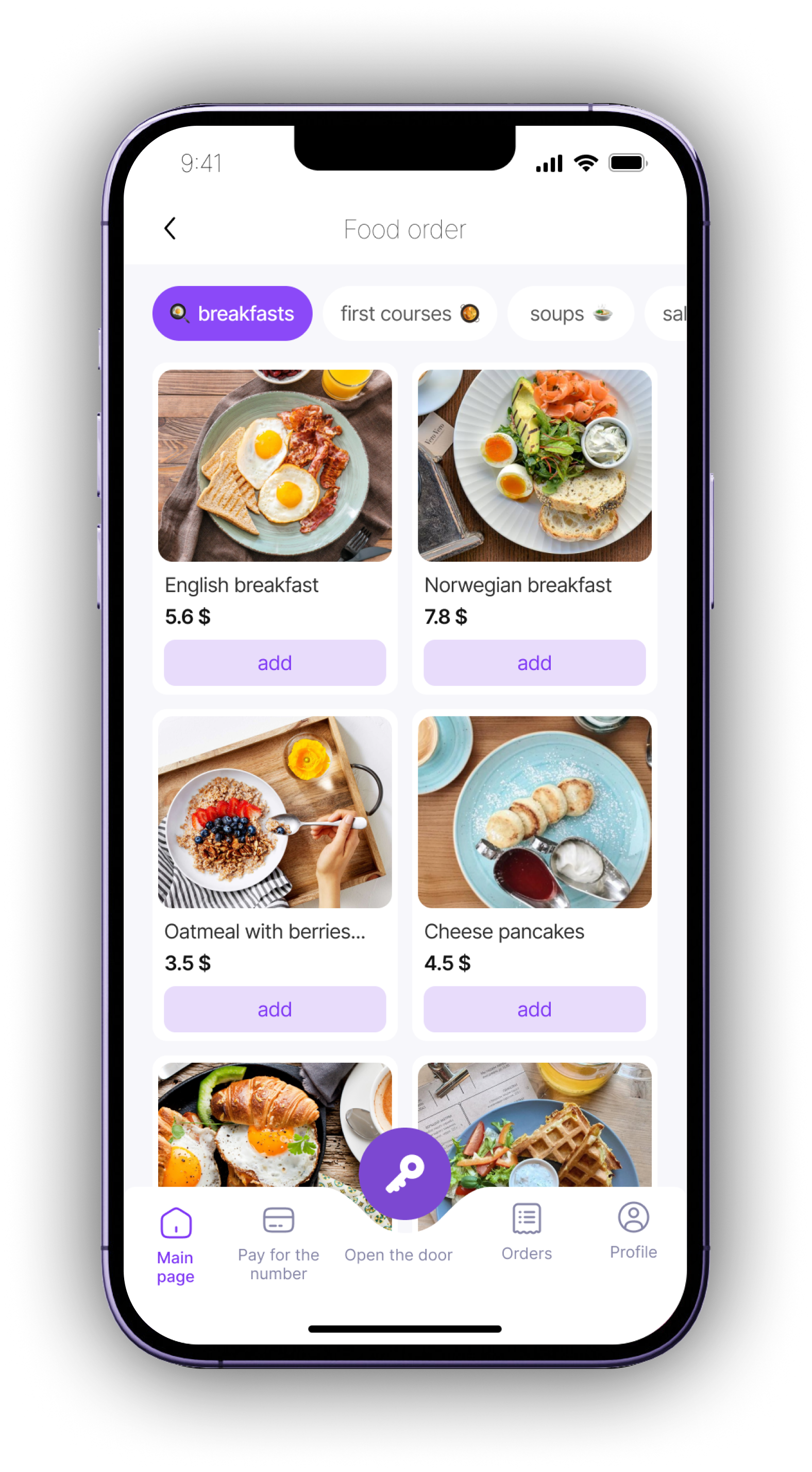Image resolution: width=812 pixels, height=1472 pixels.
Task: Open Oatmeal with berries photo
Action: tap(274, 812)
